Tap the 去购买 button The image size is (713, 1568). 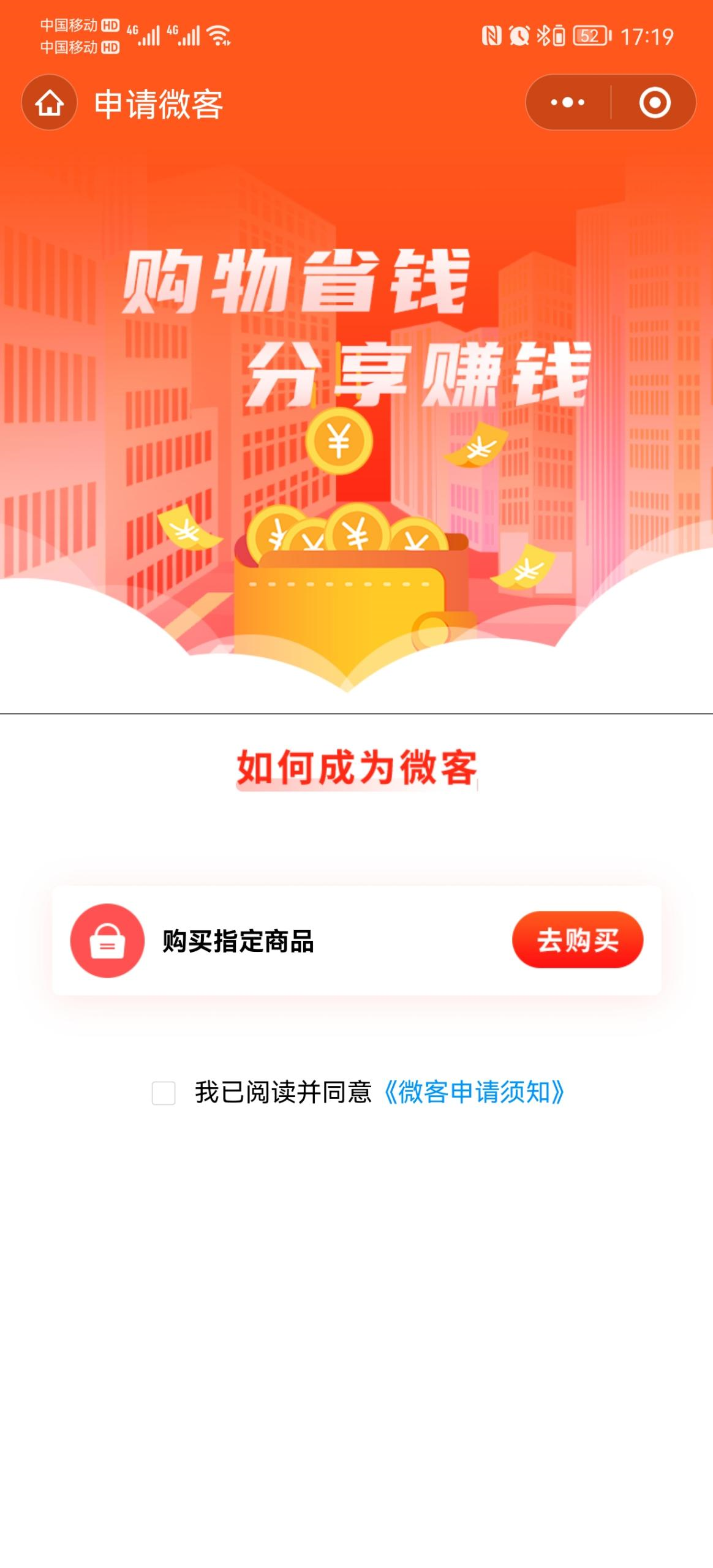(577, 940)
